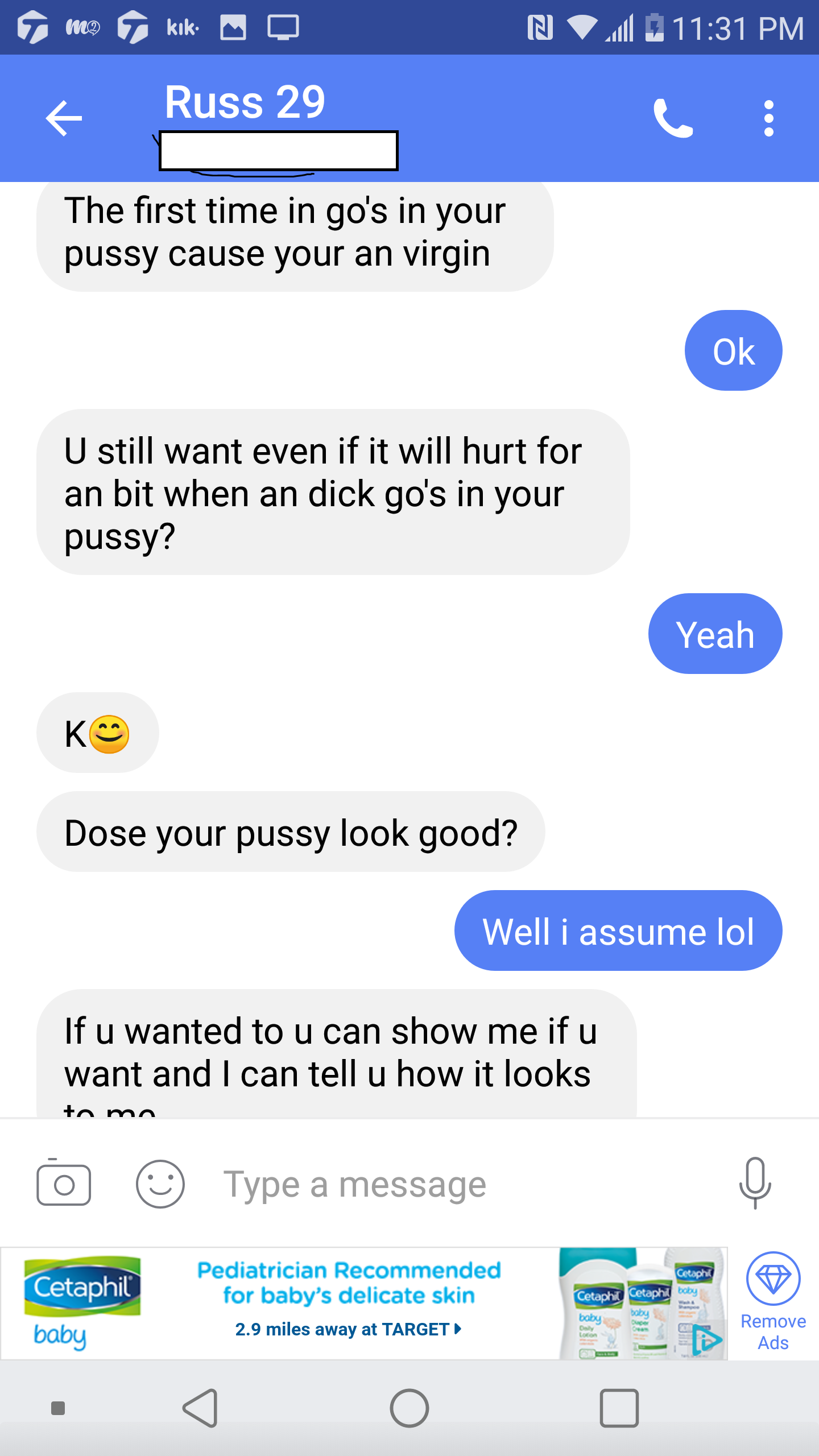
Task: Open the Cetaphil baby ad banner
Action: 364,1304
